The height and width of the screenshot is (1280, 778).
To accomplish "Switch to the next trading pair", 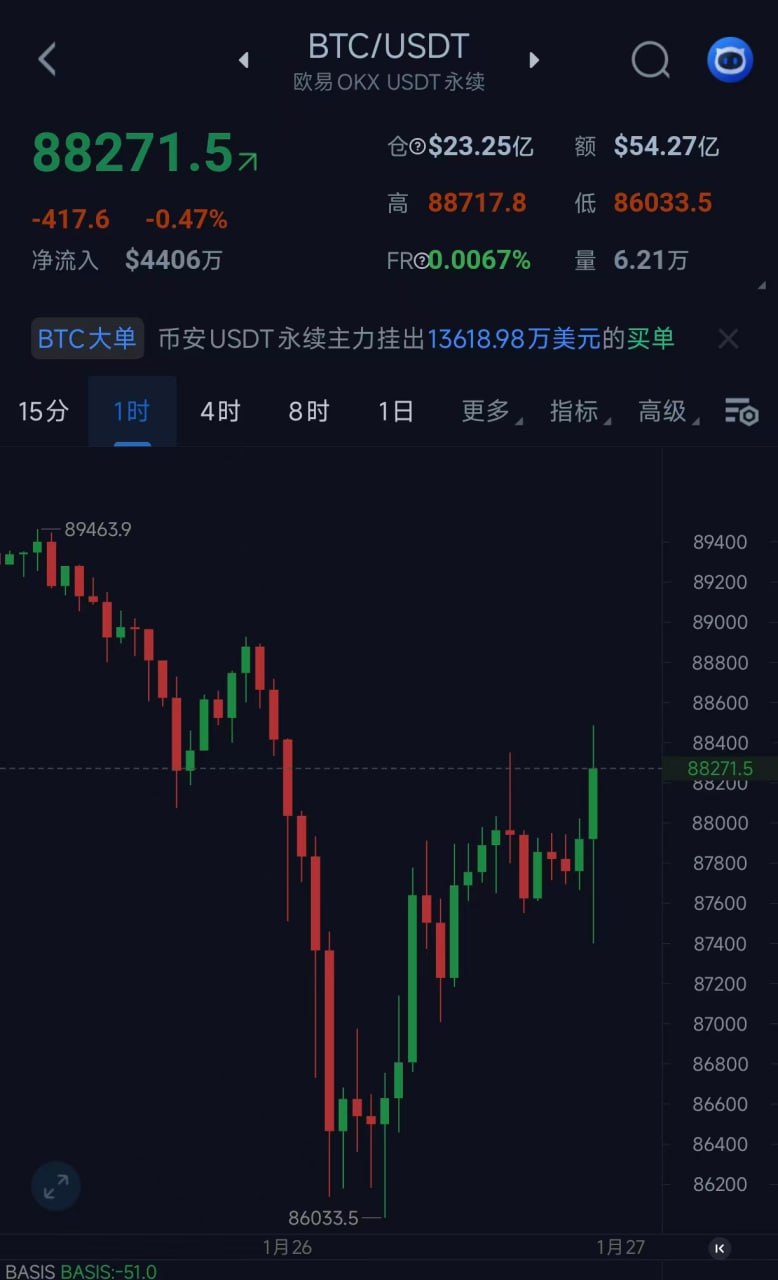I will point(534,60).
